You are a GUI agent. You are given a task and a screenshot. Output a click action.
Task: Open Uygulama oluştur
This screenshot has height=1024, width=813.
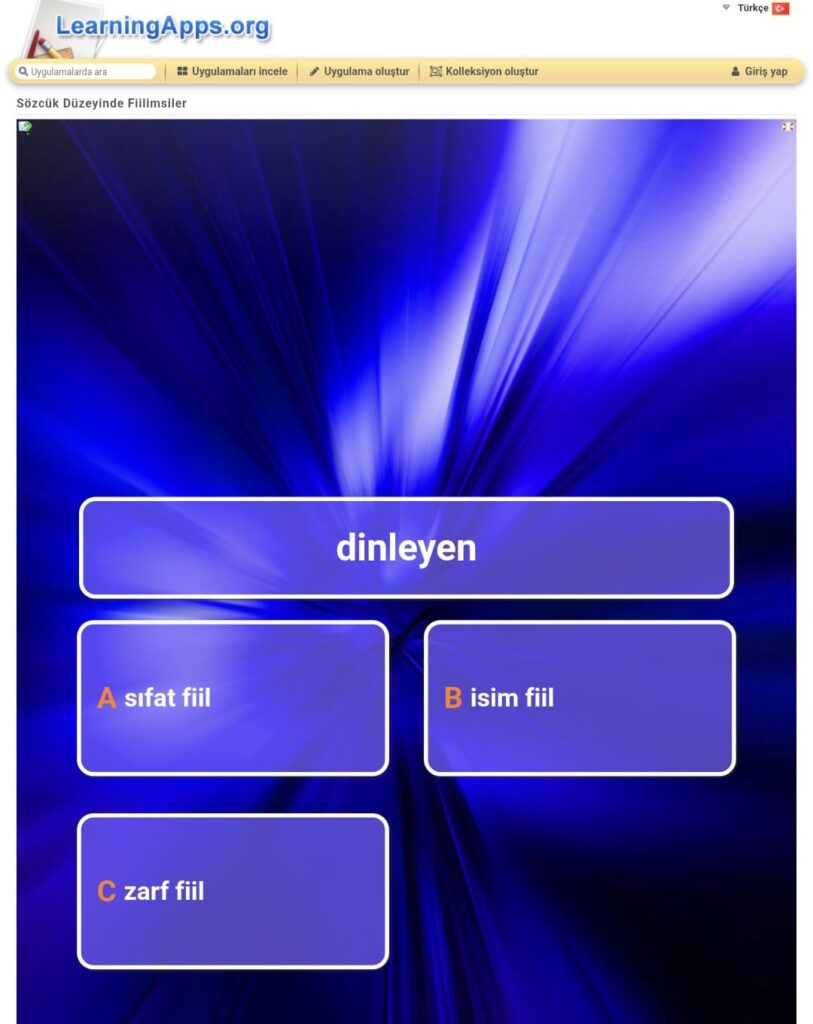coord(359,72)
